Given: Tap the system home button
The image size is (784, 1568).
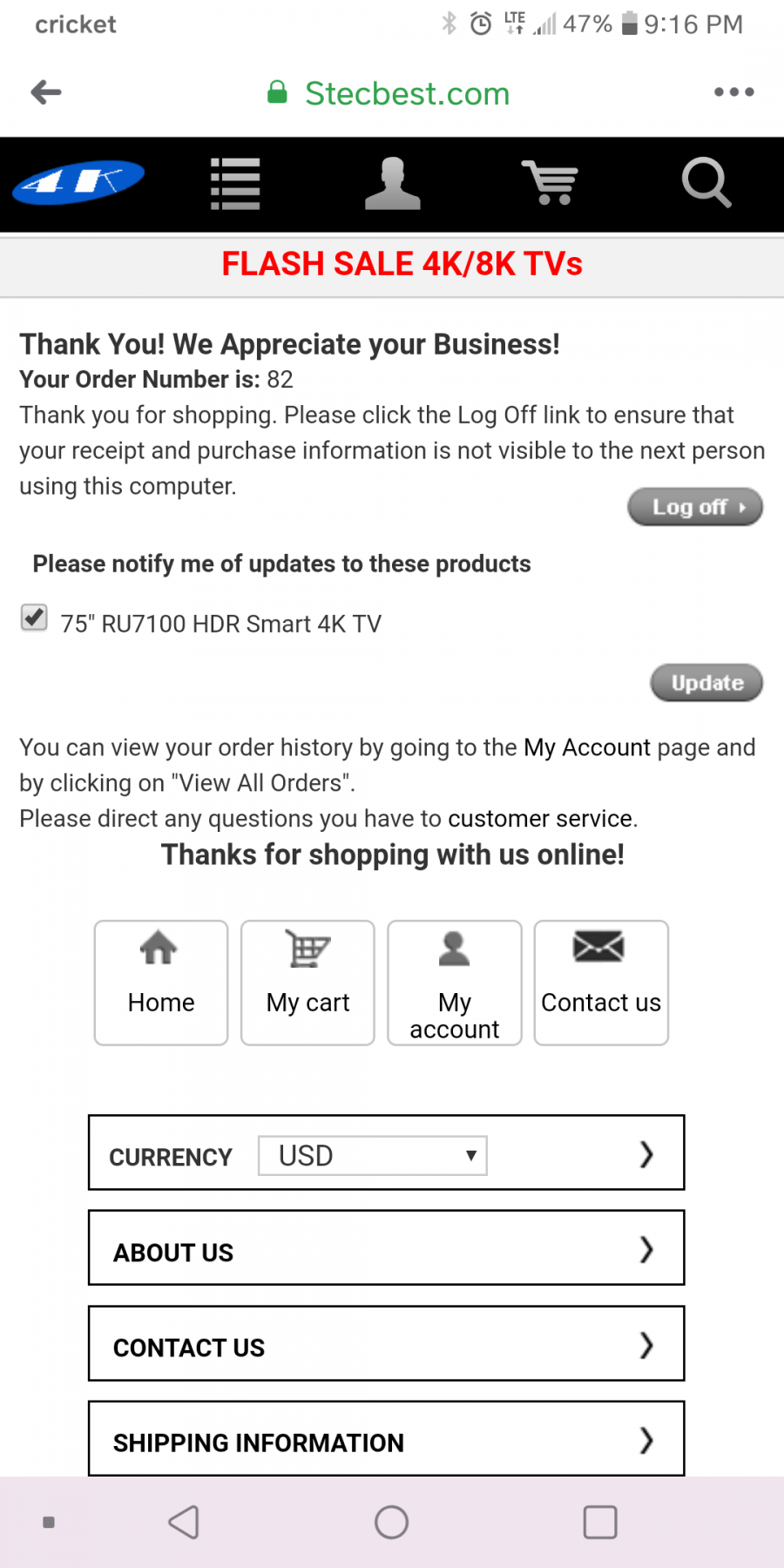Looking at the screenshot, I should pos(392,1523).
